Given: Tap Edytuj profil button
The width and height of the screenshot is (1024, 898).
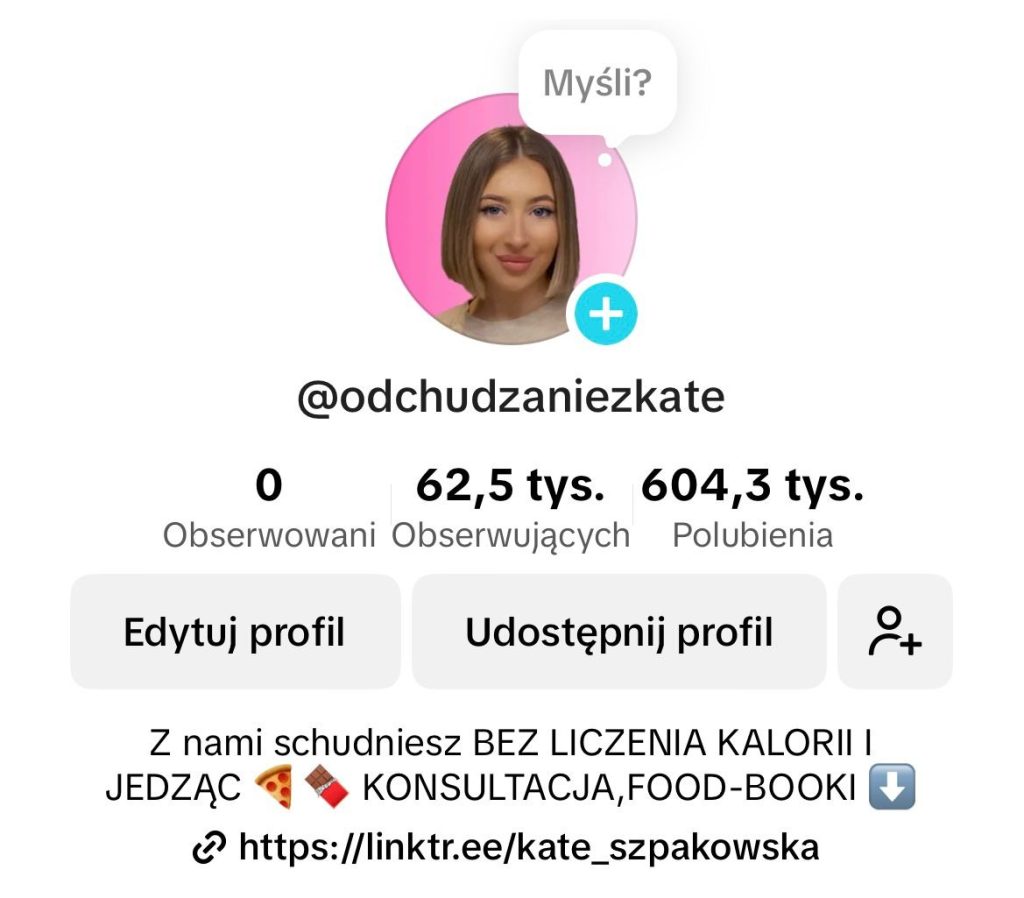Looking at the screenshot, I should tap(234, 632).
